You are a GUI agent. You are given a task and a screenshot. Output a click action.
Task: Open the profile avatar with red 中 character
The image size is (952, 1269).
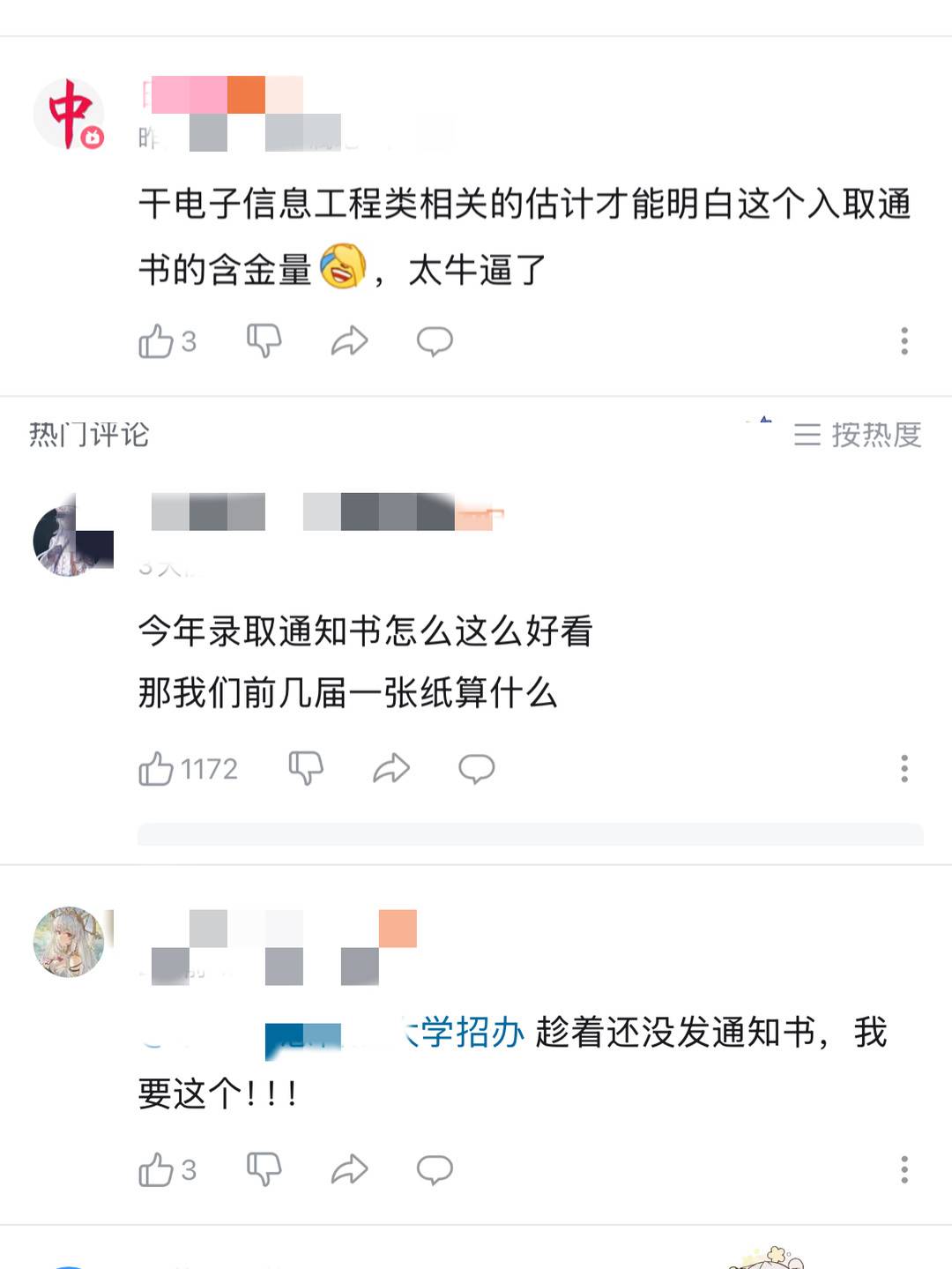click(x=69, y=114)
